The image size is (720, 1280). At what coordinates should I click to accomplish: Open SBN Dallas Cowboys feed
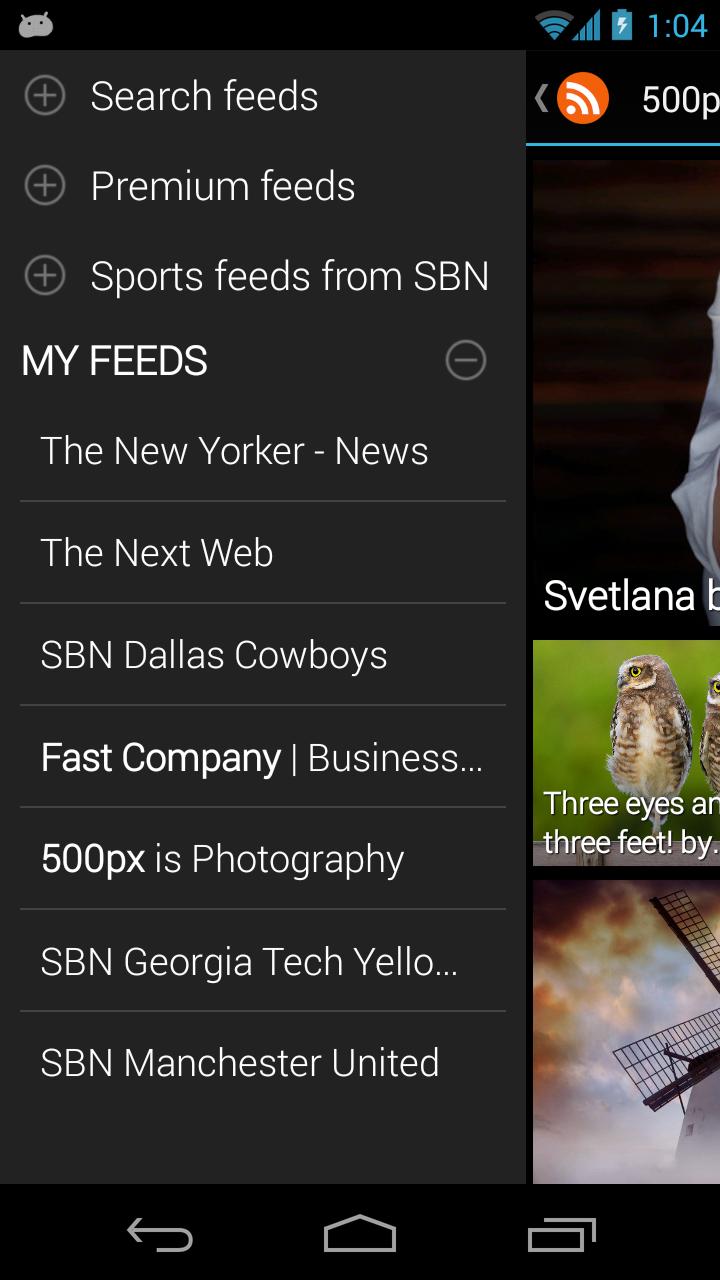point(214,655)
